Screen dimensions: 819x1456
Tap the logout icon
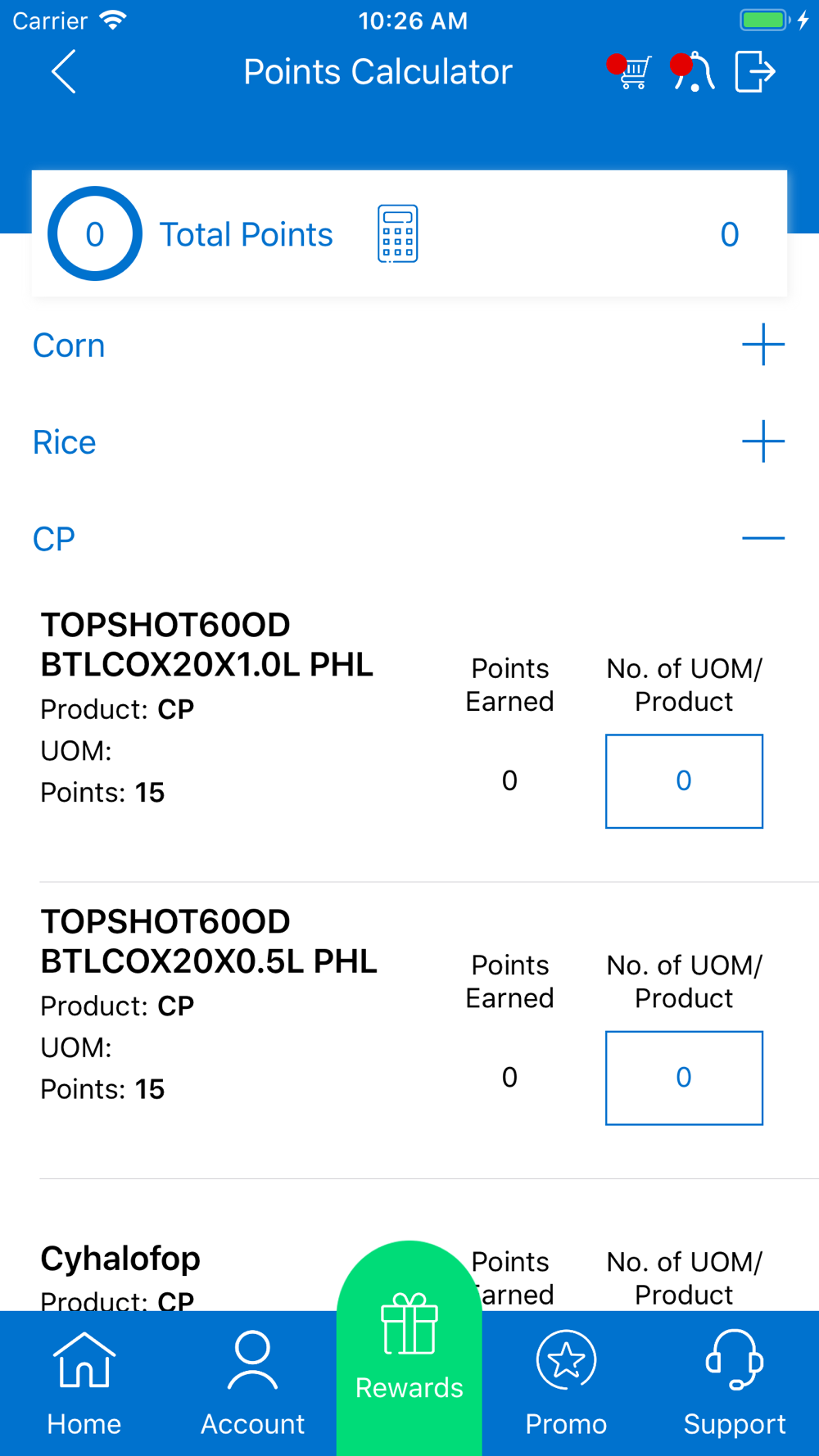[x=755, y=71]
